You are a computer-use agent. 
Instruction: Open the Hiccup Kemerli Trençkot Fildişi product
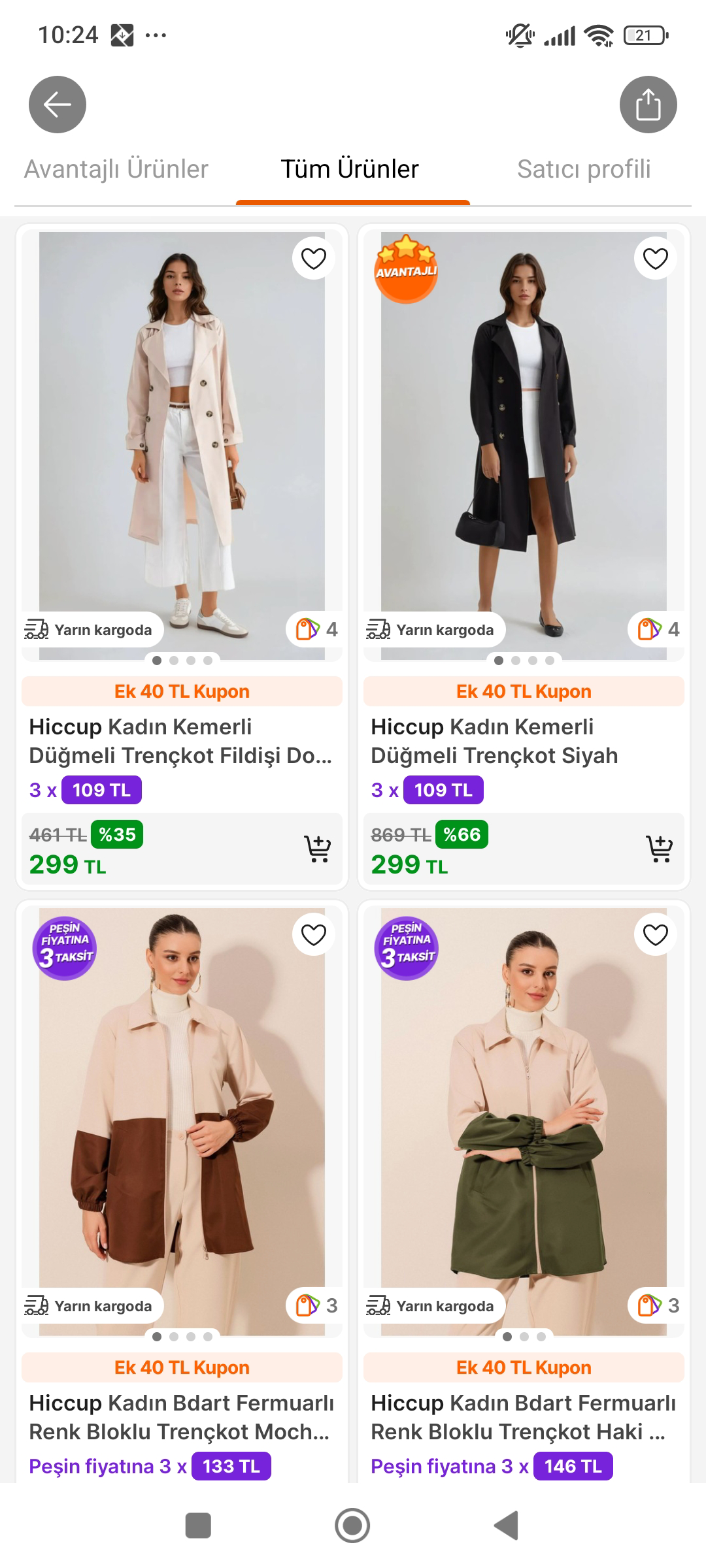tap(182, 741)
